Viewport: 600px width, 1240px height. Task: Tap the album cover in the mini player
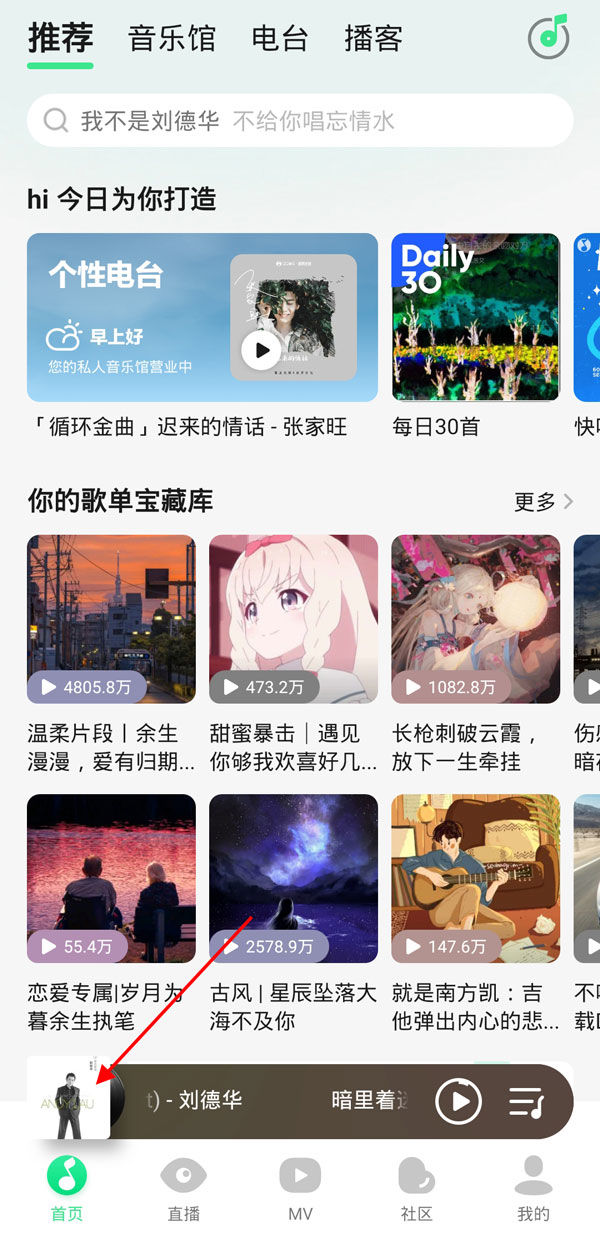69,1098
